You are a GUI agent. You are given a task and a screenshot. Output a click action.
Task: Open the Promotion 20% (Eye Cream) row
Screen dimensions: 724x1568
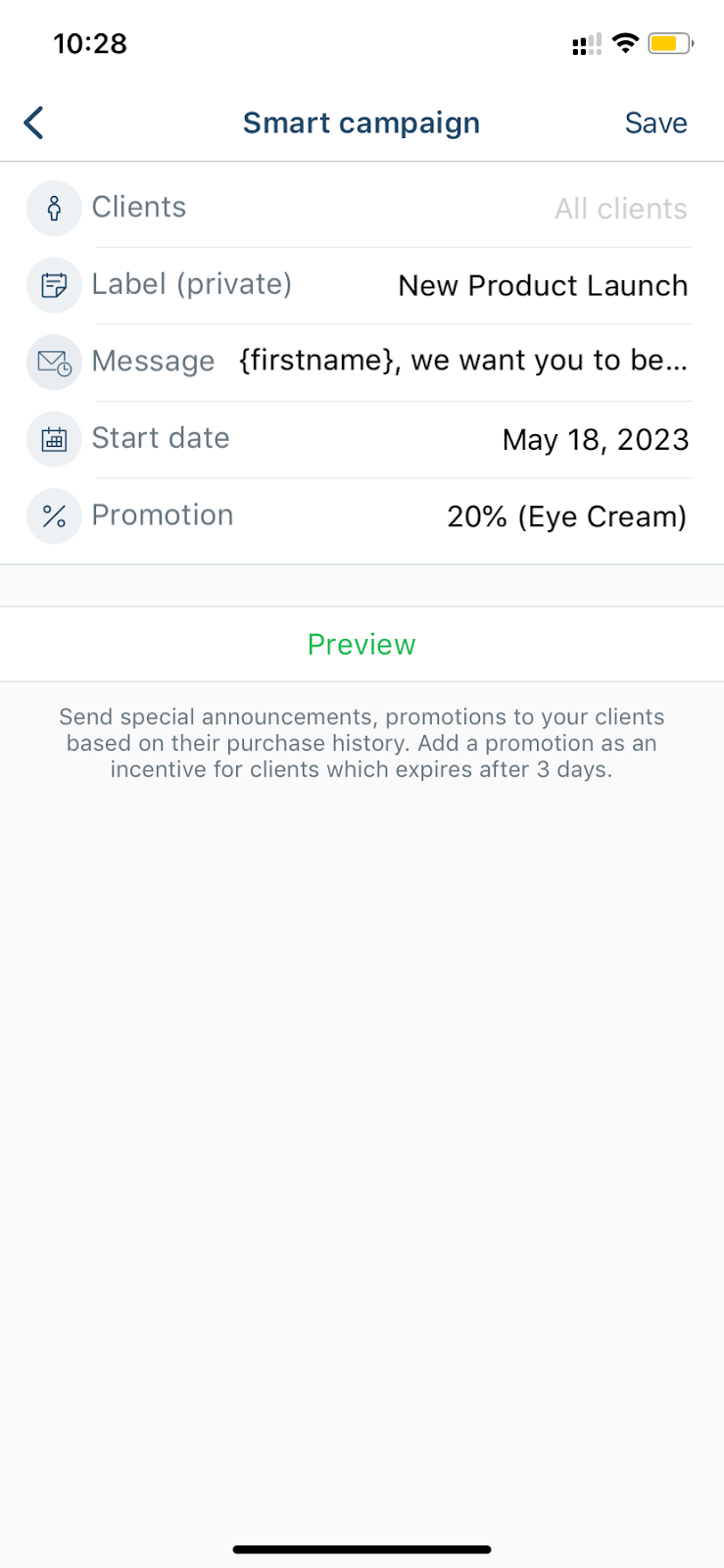(362, 516)
